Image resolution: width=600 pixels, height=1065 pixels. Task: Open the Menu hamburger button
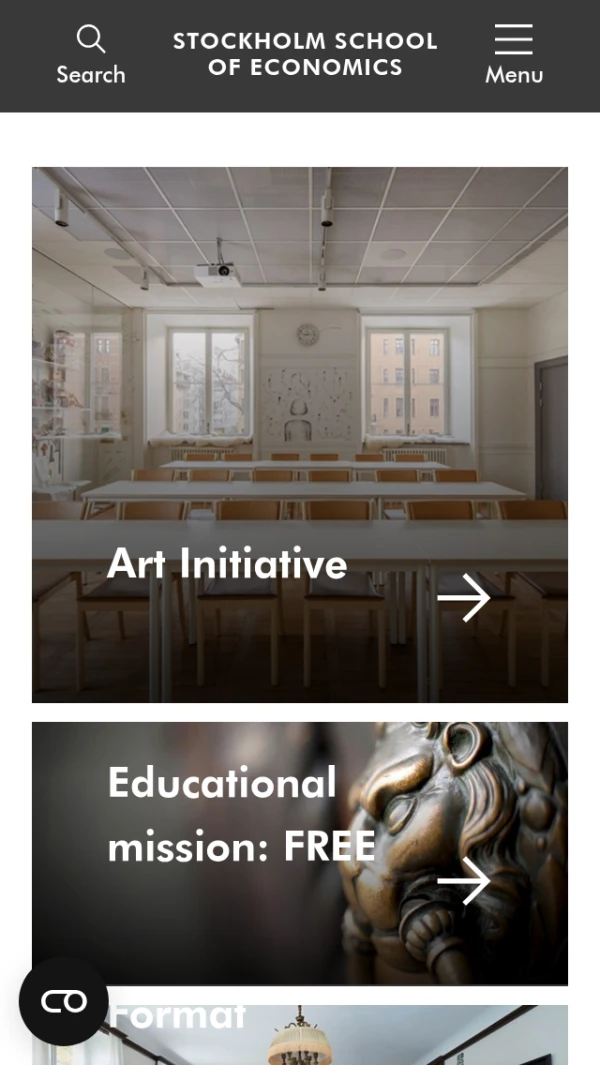[x=513, y=56]
